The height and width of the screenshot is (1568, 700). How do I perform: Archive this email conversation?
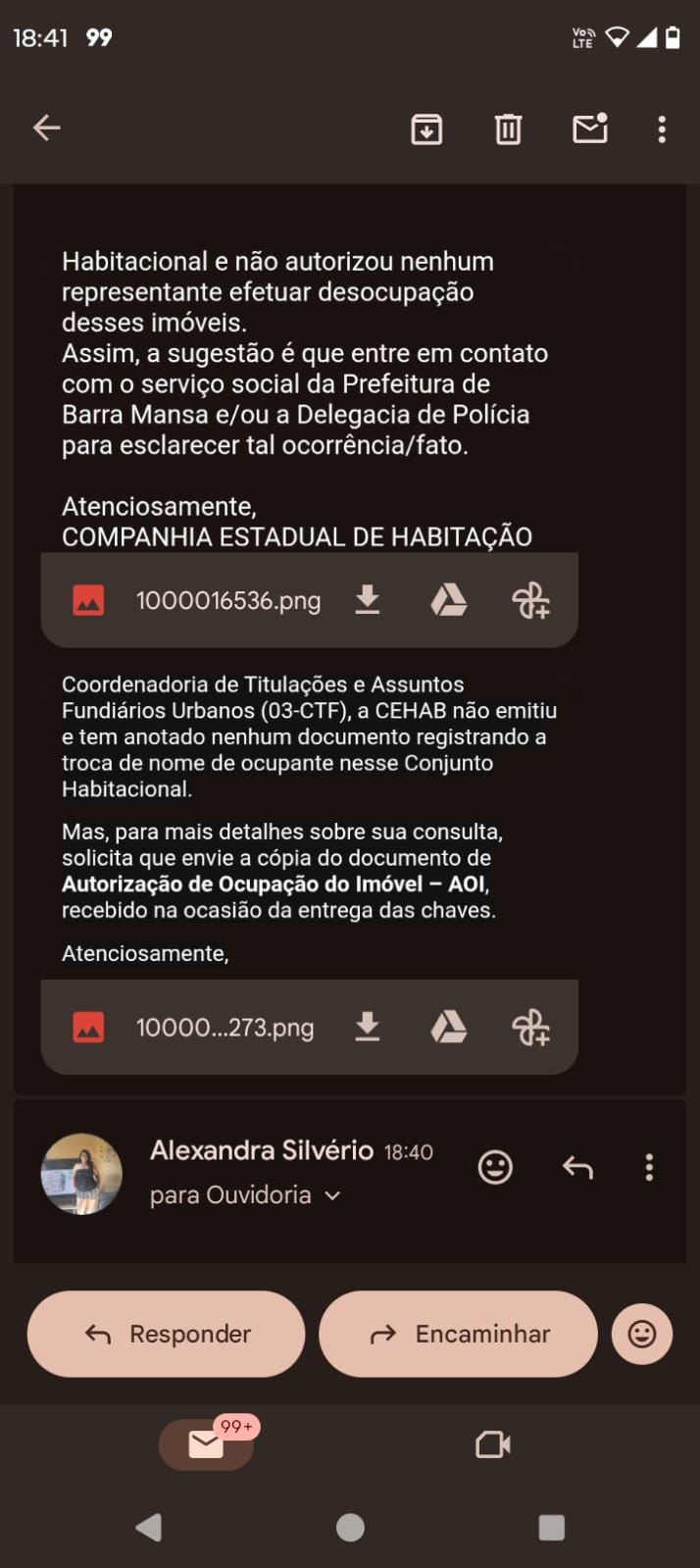426,128
